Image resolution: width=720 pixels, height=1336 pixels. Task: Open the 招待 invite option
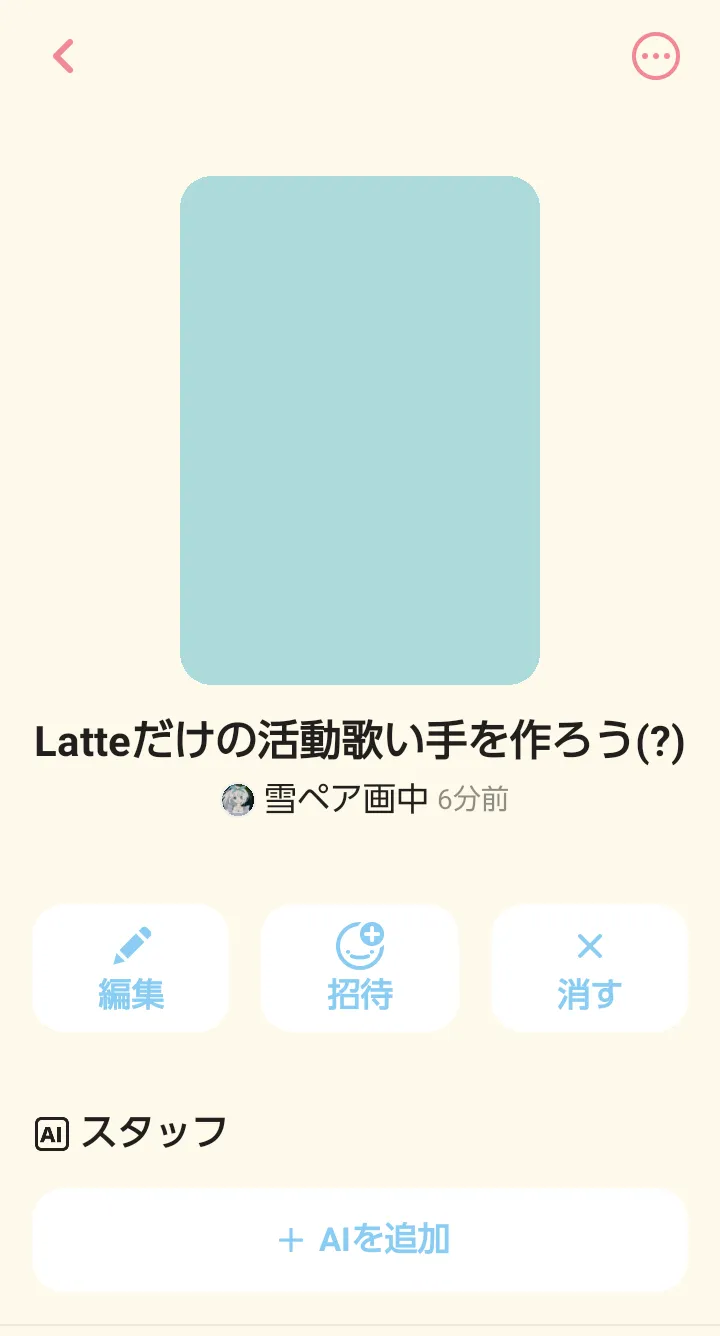click(x=360, y=967)
